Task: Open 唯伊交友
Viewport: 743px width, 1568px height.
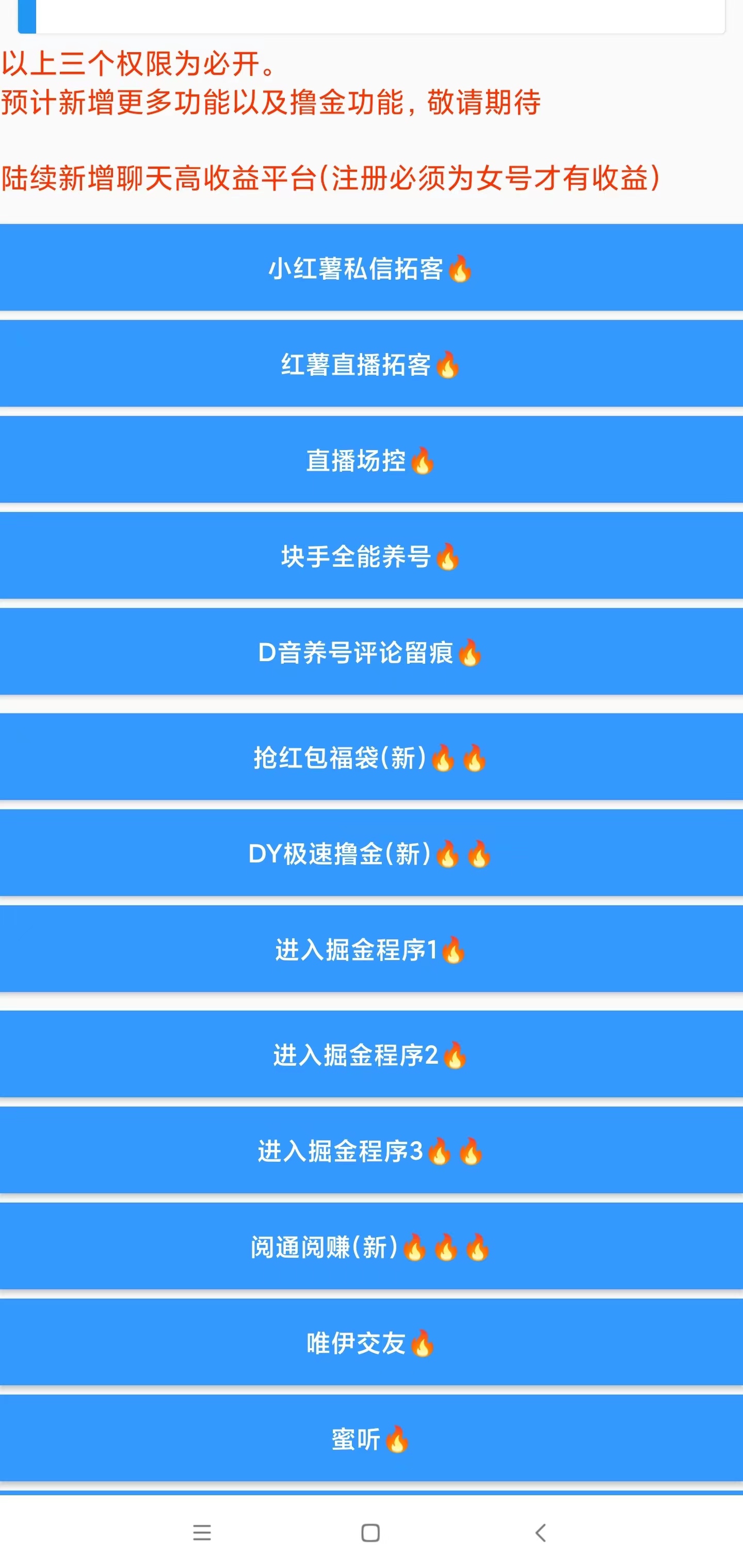Action: [371, 1343]
